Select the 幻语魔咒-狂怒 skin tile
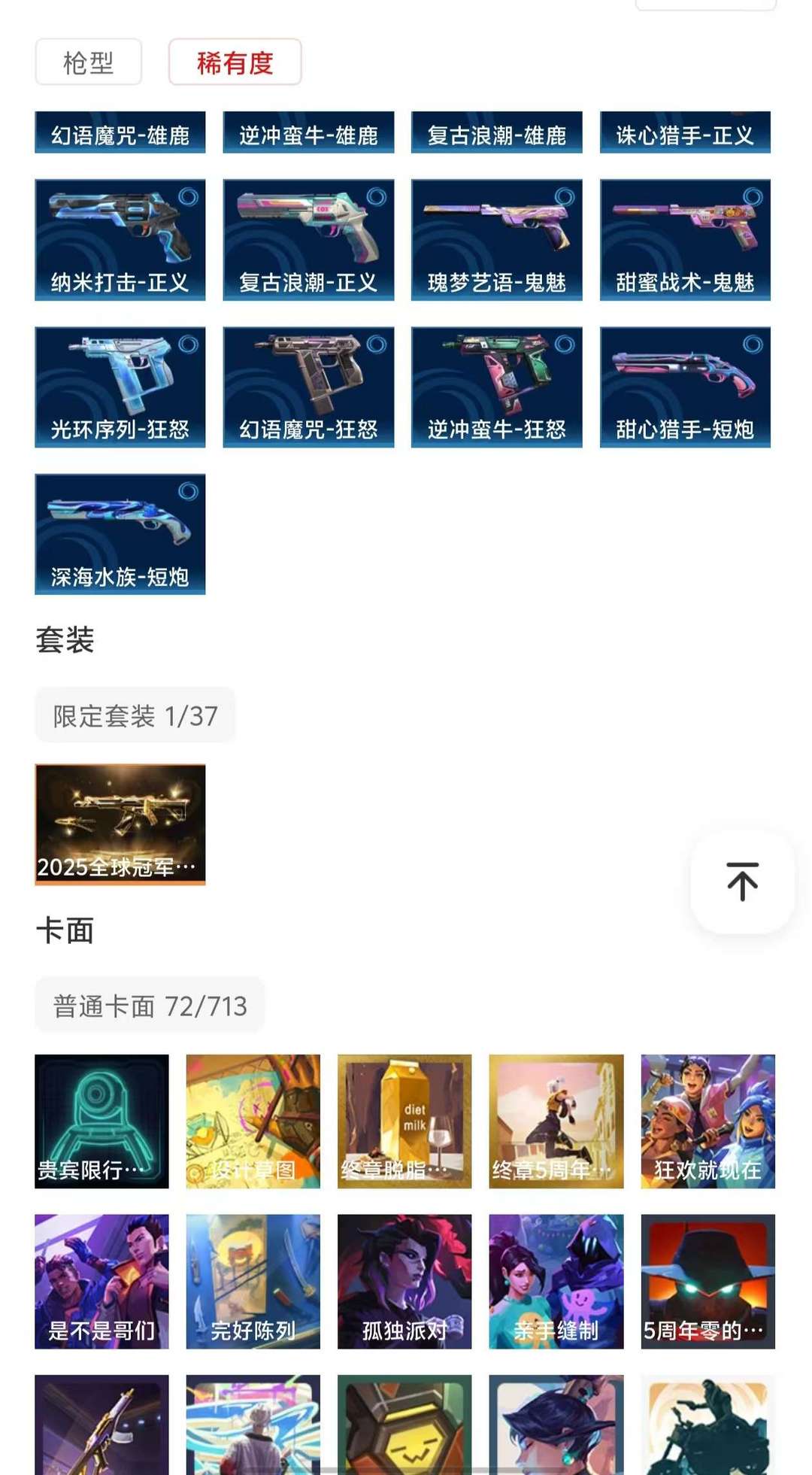 (x=308, y=387)
